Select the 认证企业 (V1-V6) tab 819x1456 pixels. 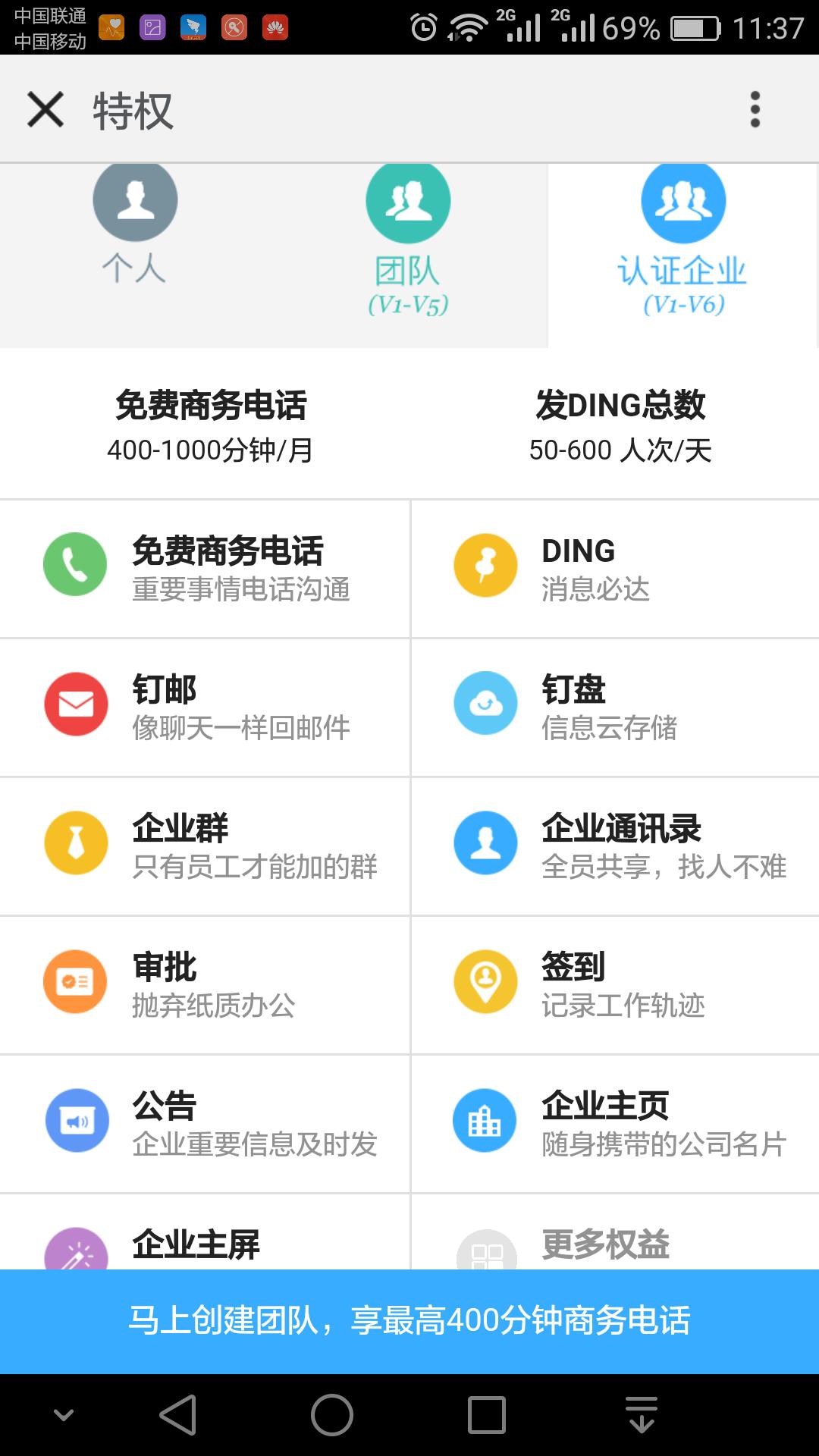click(682, 235)
